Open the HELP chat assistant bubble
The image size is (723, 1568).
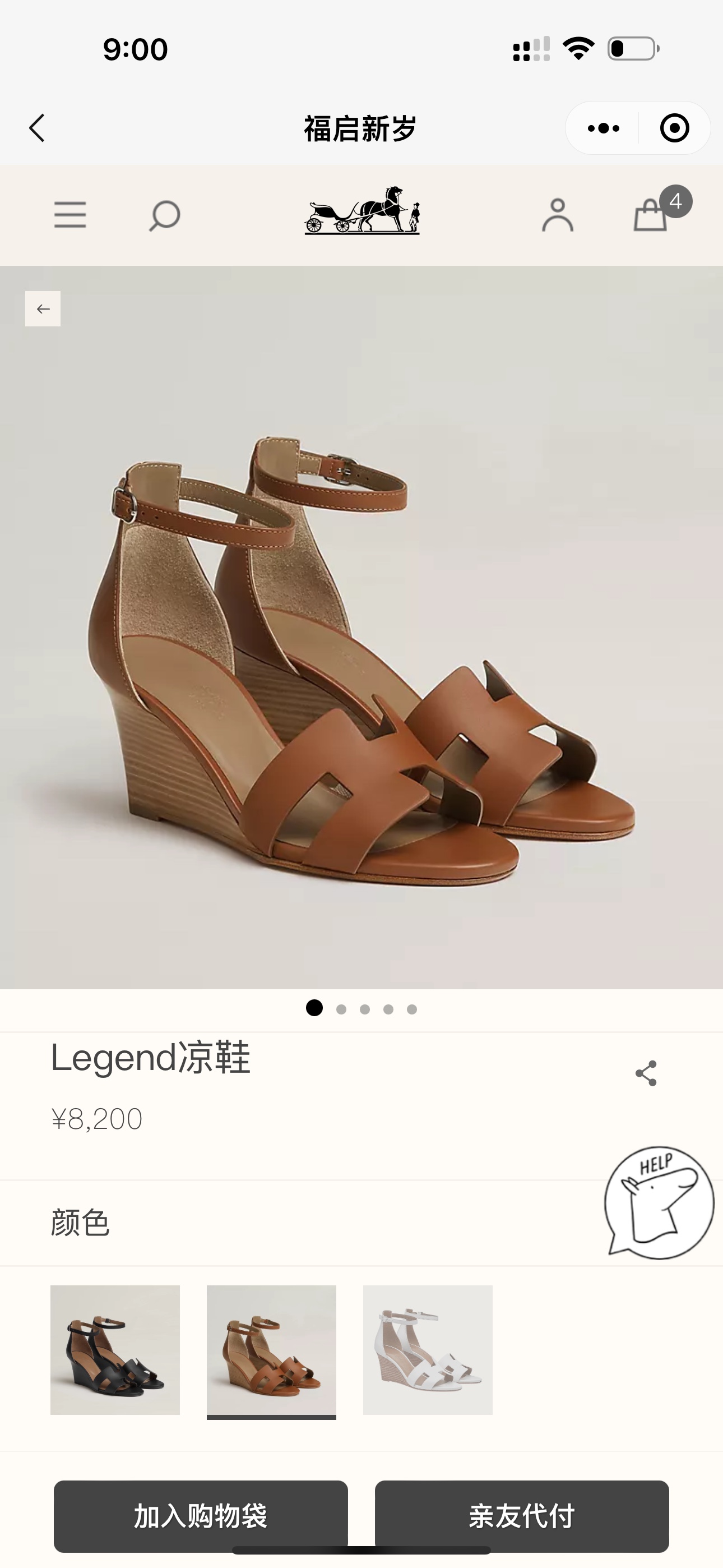(x=659, y=1203)
